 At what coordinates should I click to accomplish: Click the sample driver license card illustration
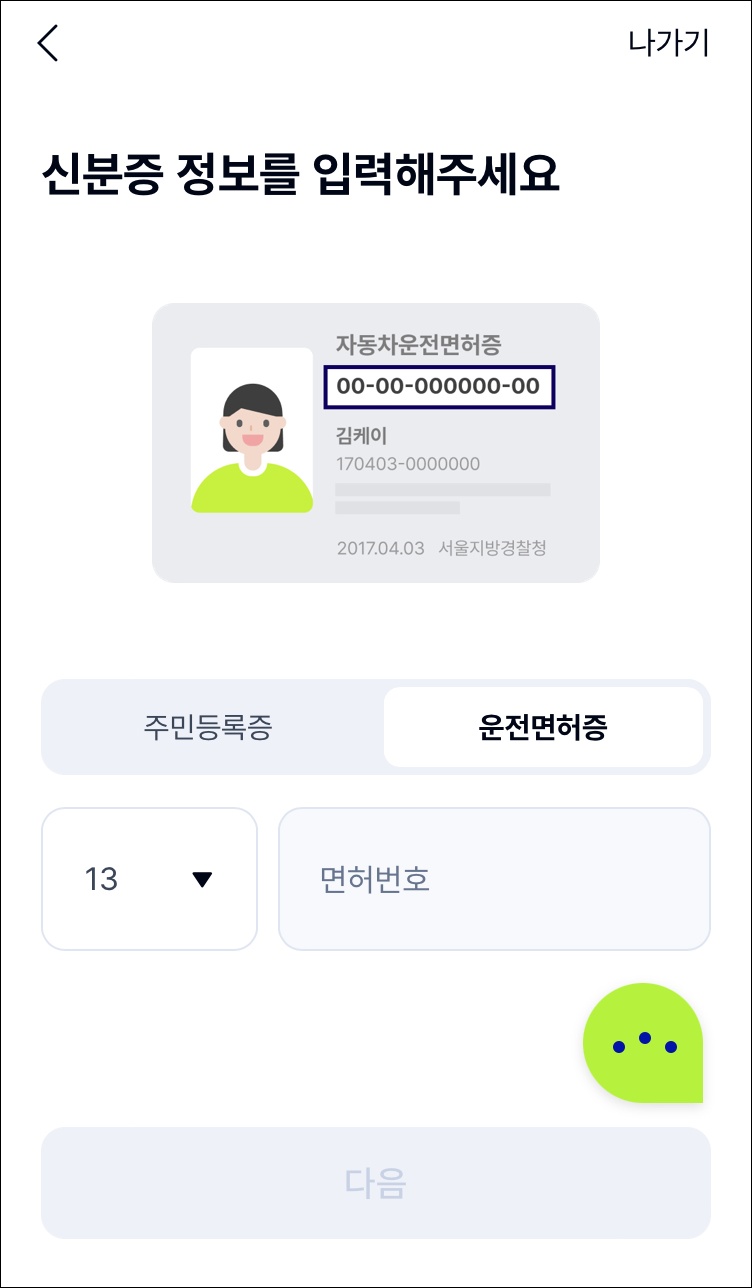click(x=376, y=443)
